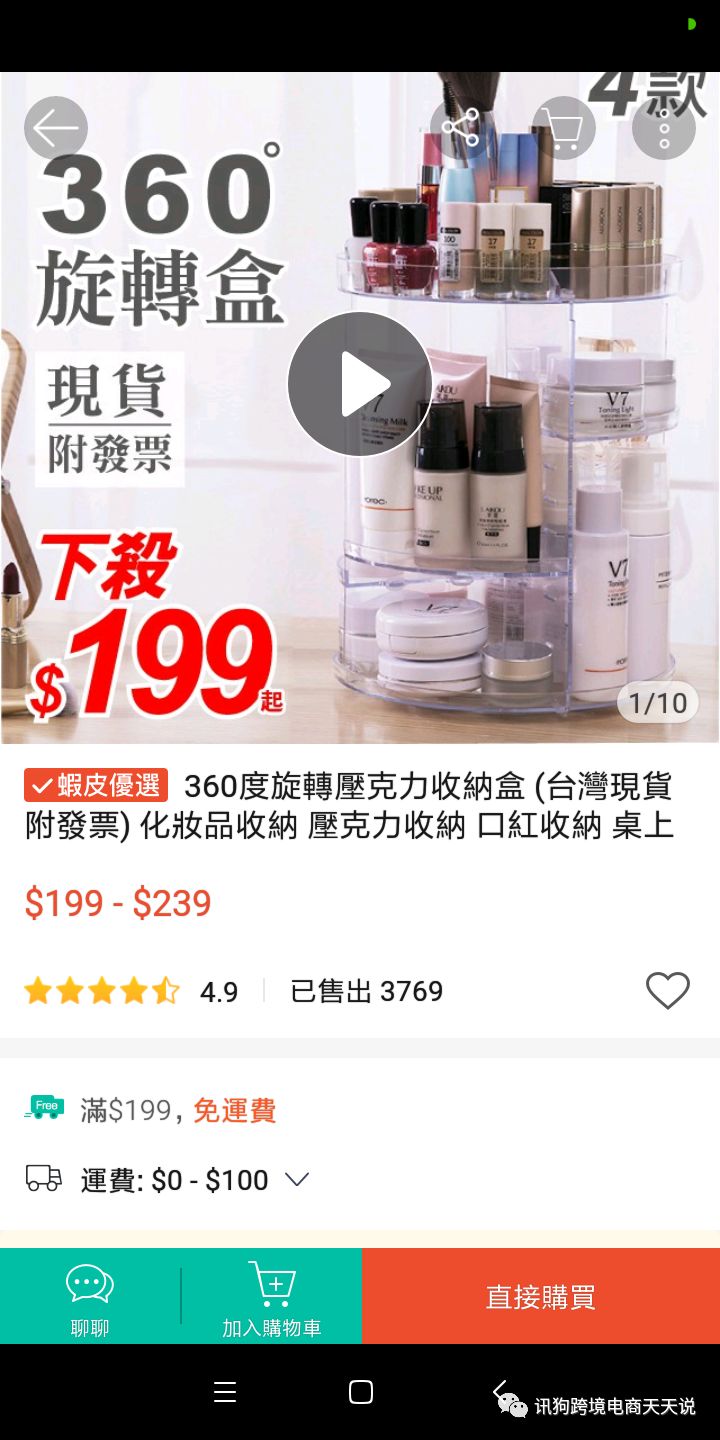Open the shopping cart icon
This screenshot has width=720, height=1440.
coord(563,128)
